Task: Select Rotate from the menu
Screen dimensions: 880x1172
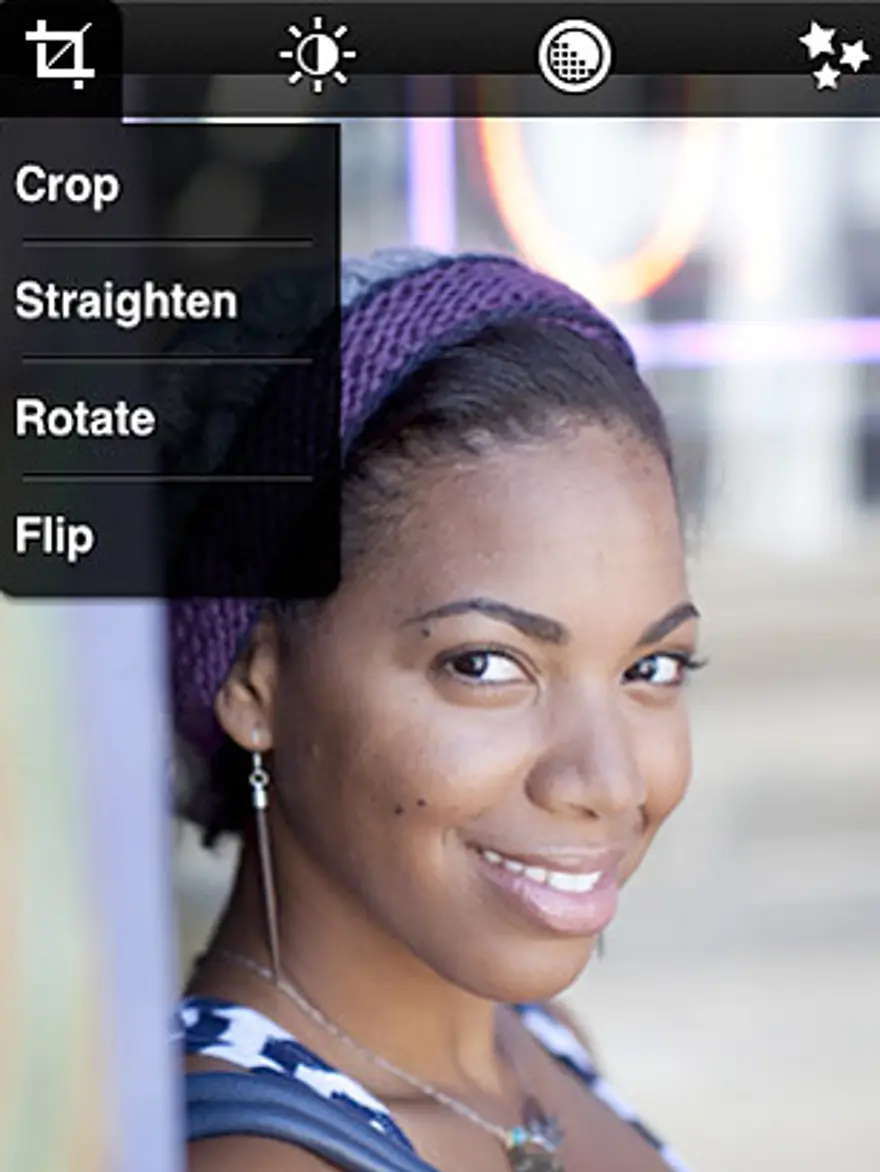Action: click(85, 419)
